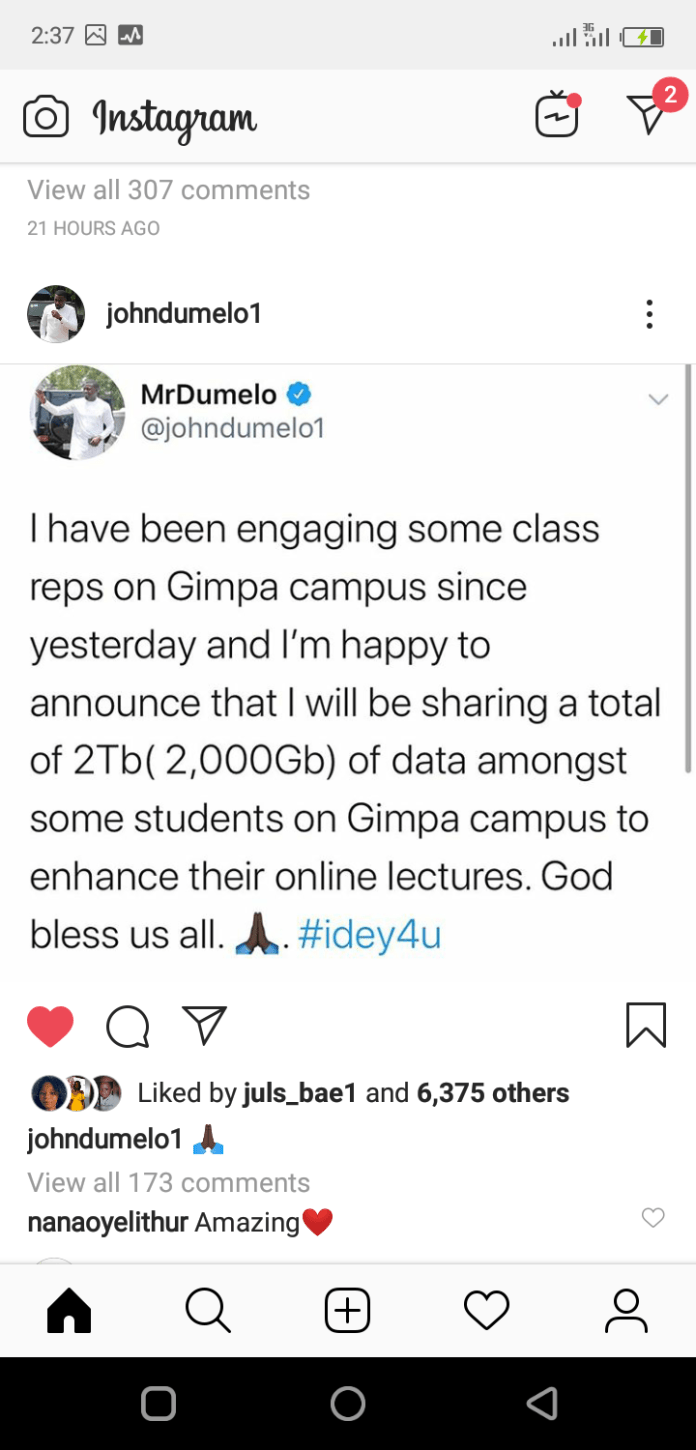Screen dimensions: 696x1450
Task: Tap the system back button
Action: [x=542, y=1404]
